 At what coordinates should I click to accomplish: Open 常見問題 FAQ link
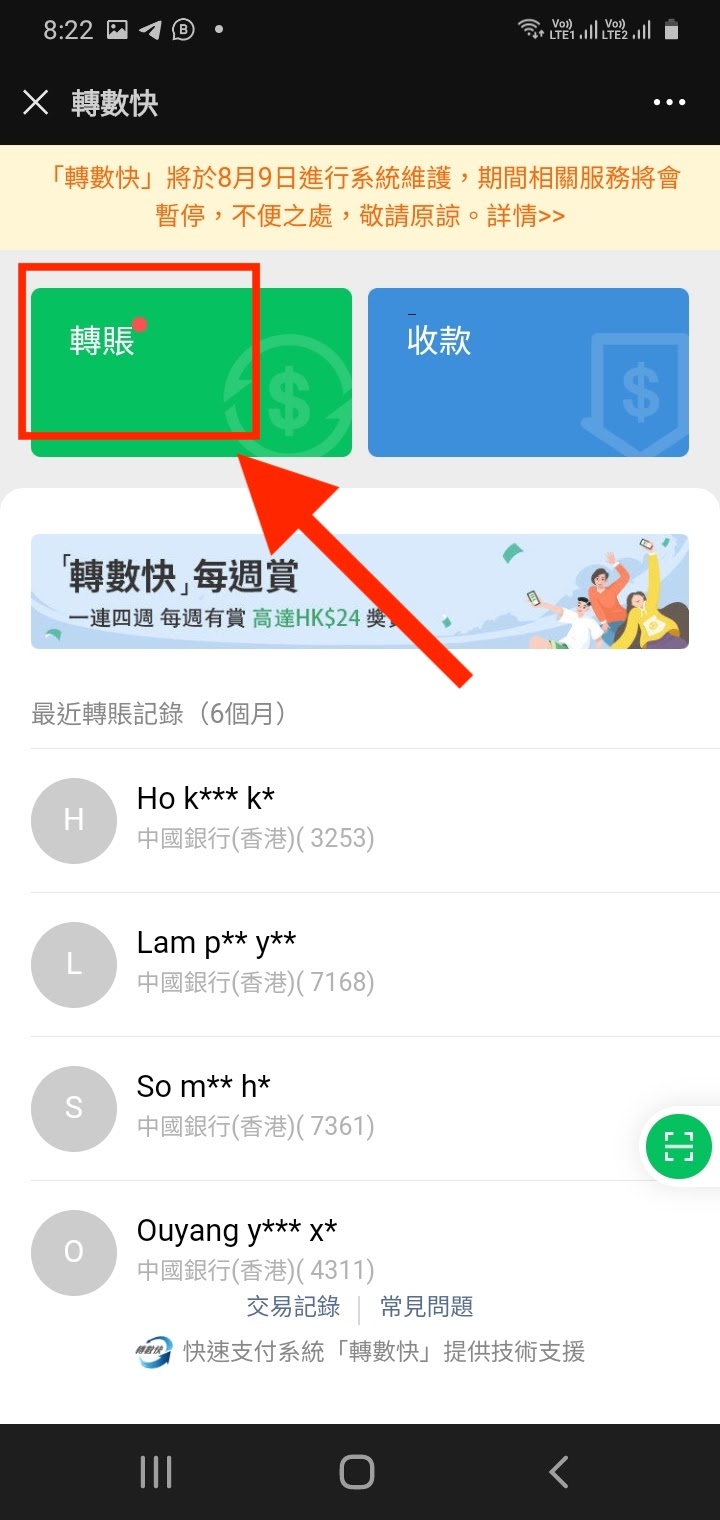pyautogui.click(x=427, y=1306)
